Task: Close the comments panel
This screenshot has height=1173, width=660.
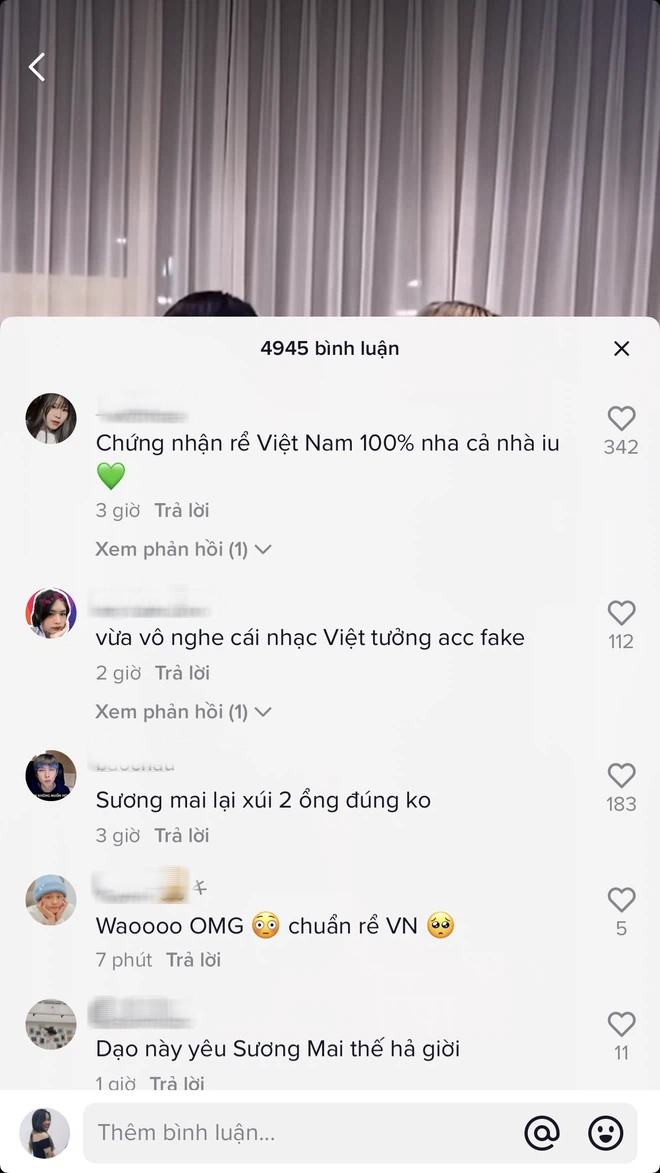Action: [621, 348]
